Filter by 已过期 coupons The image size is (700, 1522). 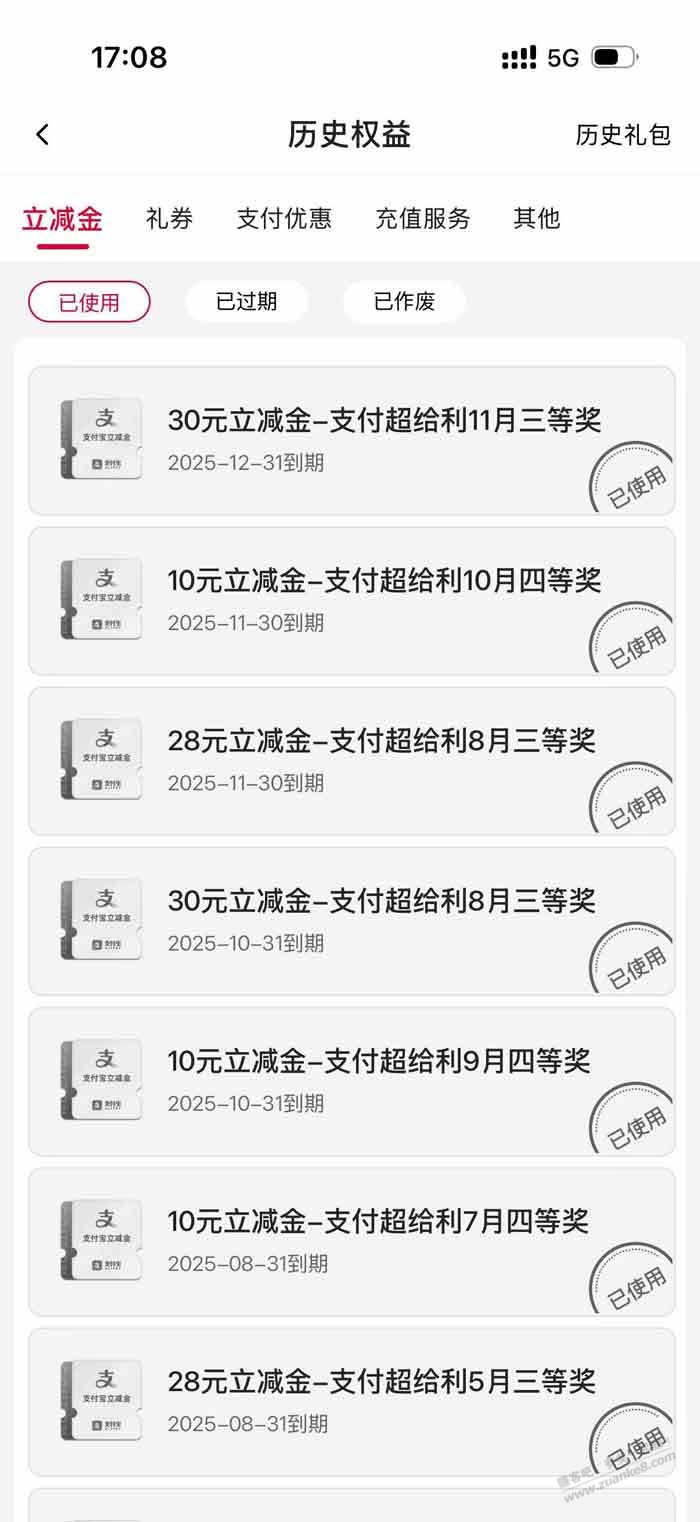[x=246, y=302]
